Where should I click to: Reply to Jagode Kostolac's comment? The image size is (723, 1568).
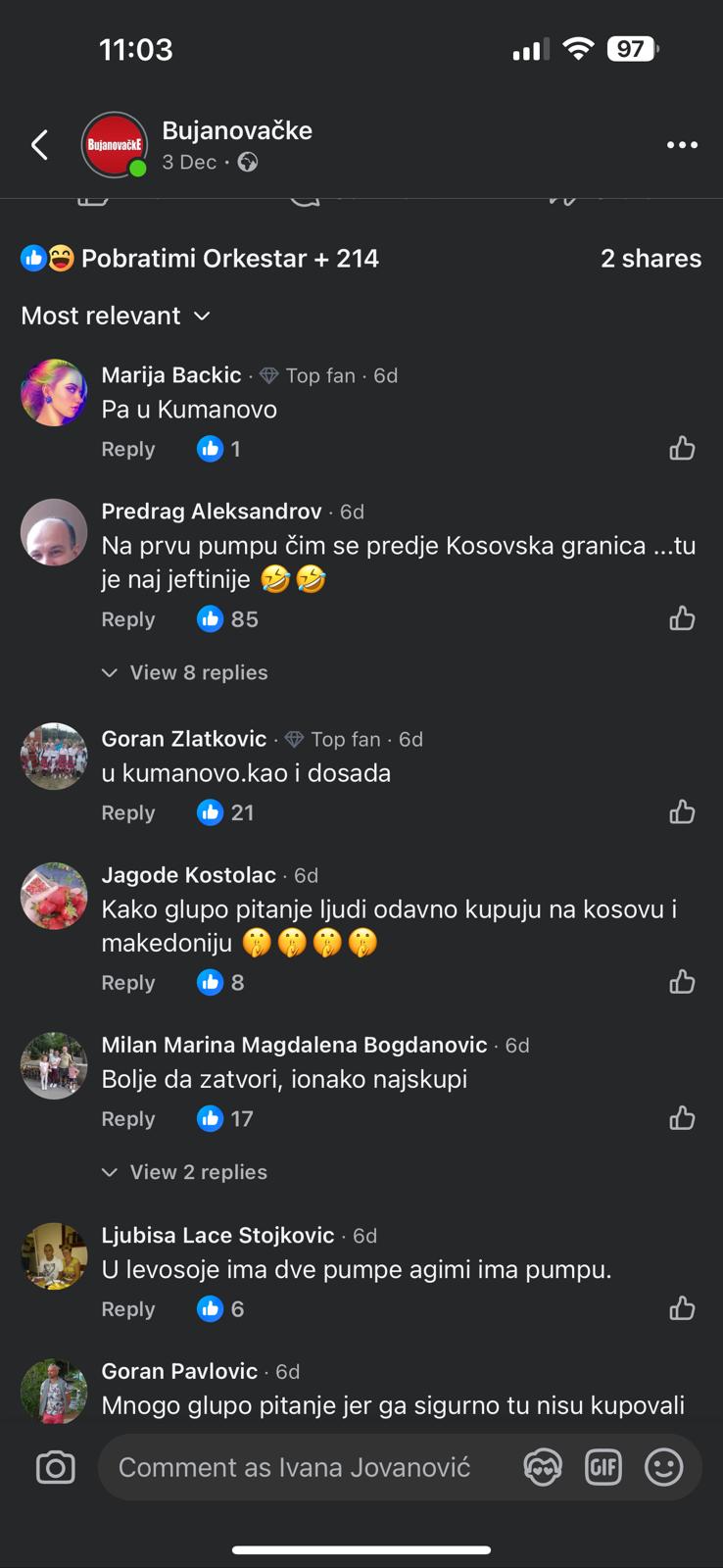(x=128, y=983)
